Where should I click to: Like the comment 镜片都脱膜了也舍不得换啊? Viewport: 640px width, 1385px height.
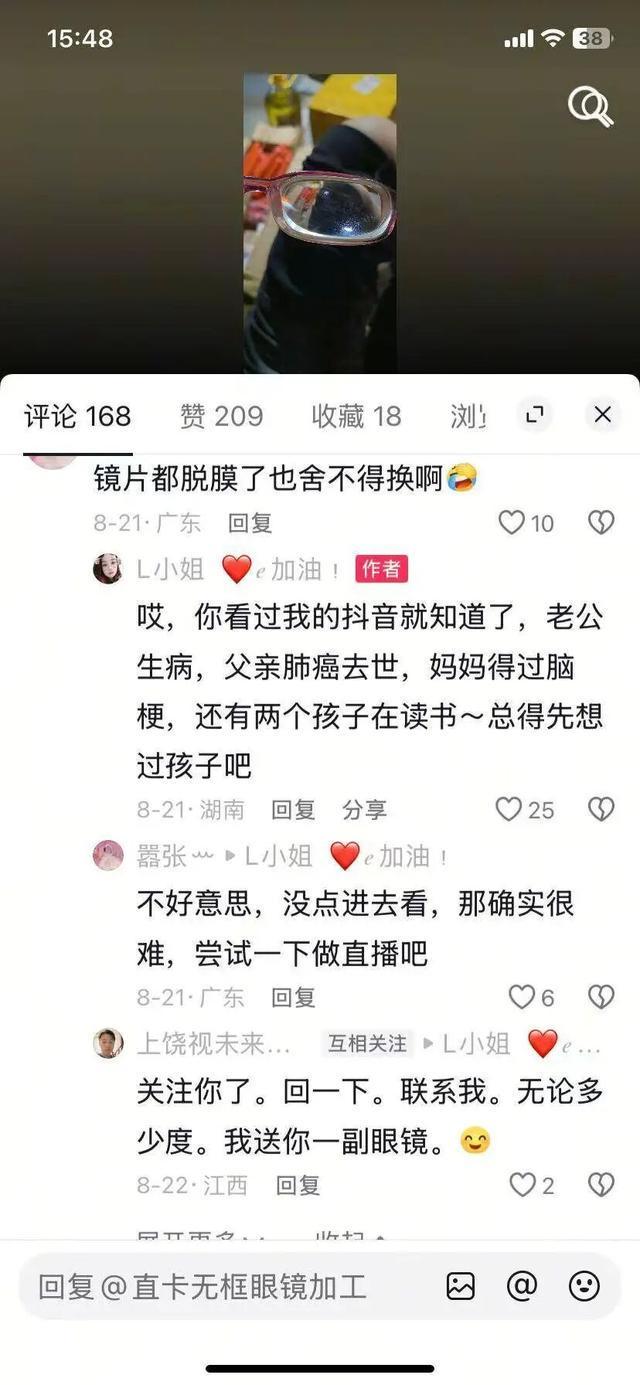pos(512,522)
